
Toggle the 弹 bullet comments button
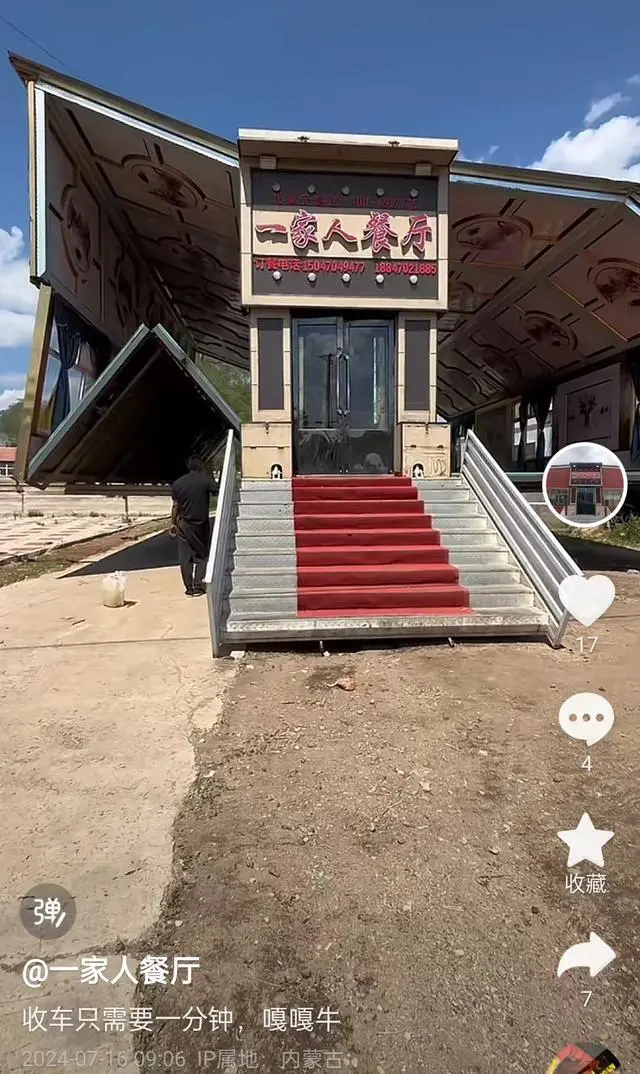pos(47,911)
